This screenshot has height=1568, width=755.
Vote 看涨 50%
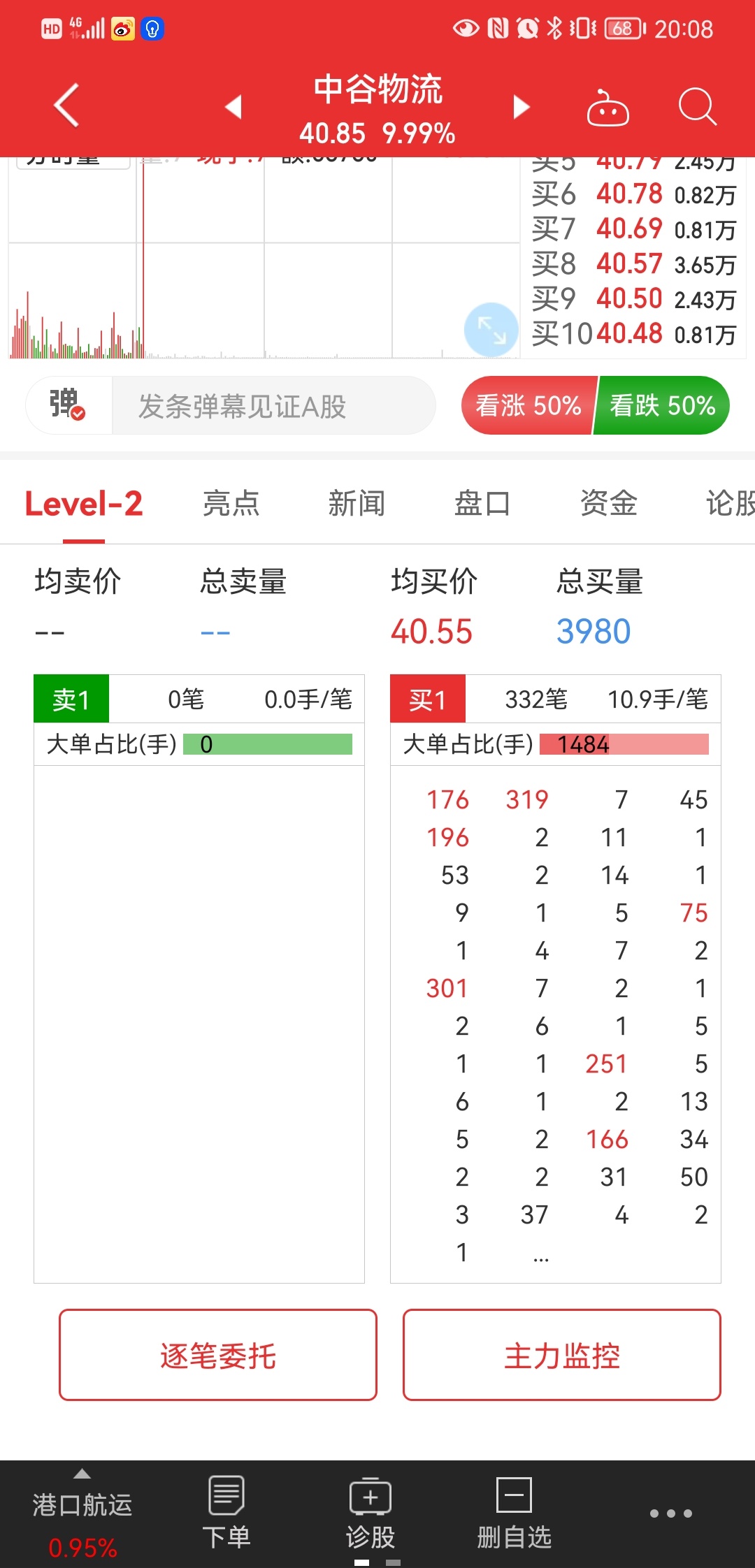[x=528, y=405]
